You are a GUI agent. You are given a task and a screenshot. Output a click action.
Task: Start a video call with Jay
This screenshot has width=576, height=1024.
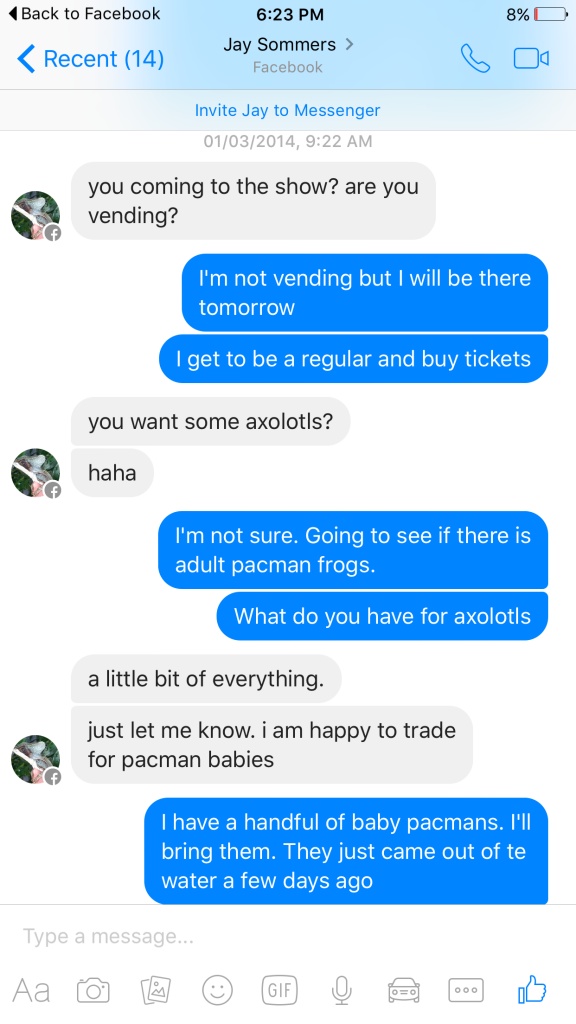coord(531,58)
